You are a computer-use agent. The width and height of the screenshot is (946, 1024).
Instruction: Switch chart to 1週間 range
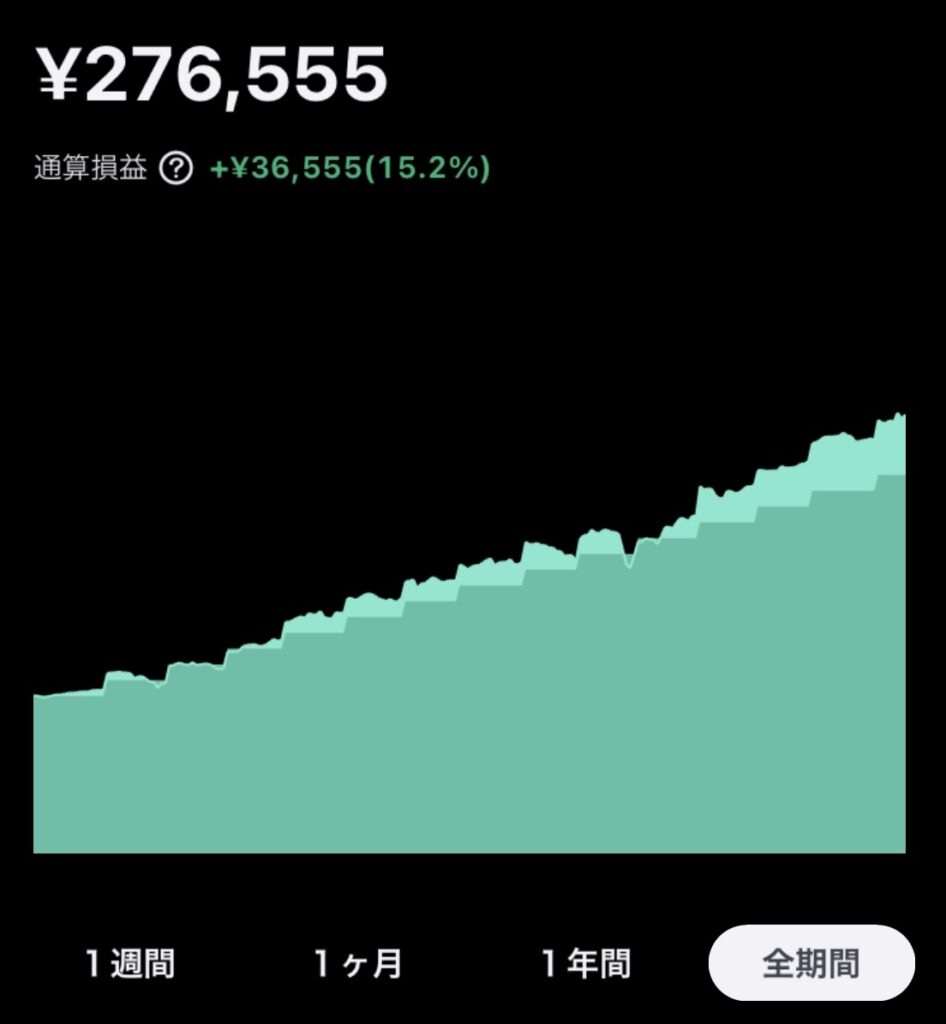[130, 964]
